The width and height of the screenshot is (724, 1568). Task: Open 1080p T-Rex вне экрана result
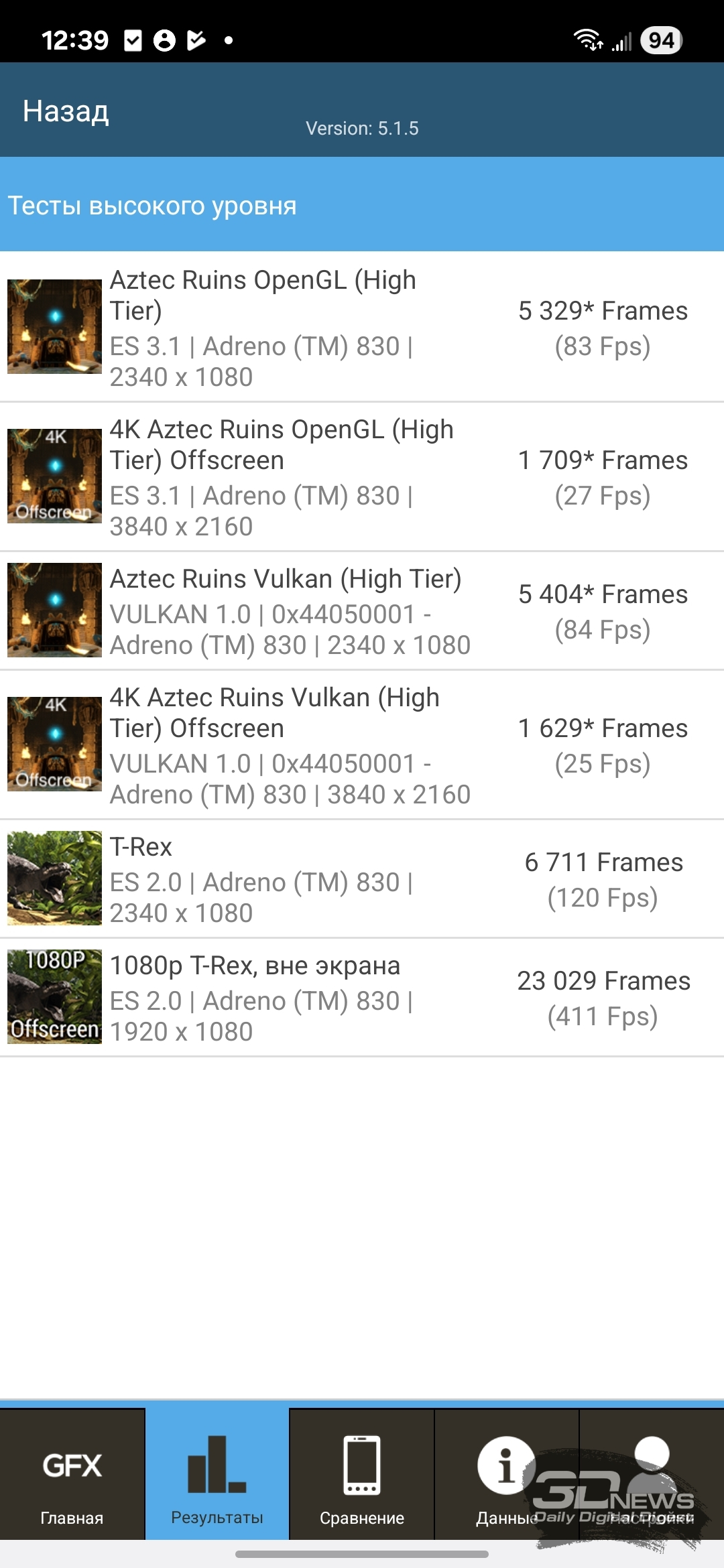pyautogui.click(x=362, y=997)
